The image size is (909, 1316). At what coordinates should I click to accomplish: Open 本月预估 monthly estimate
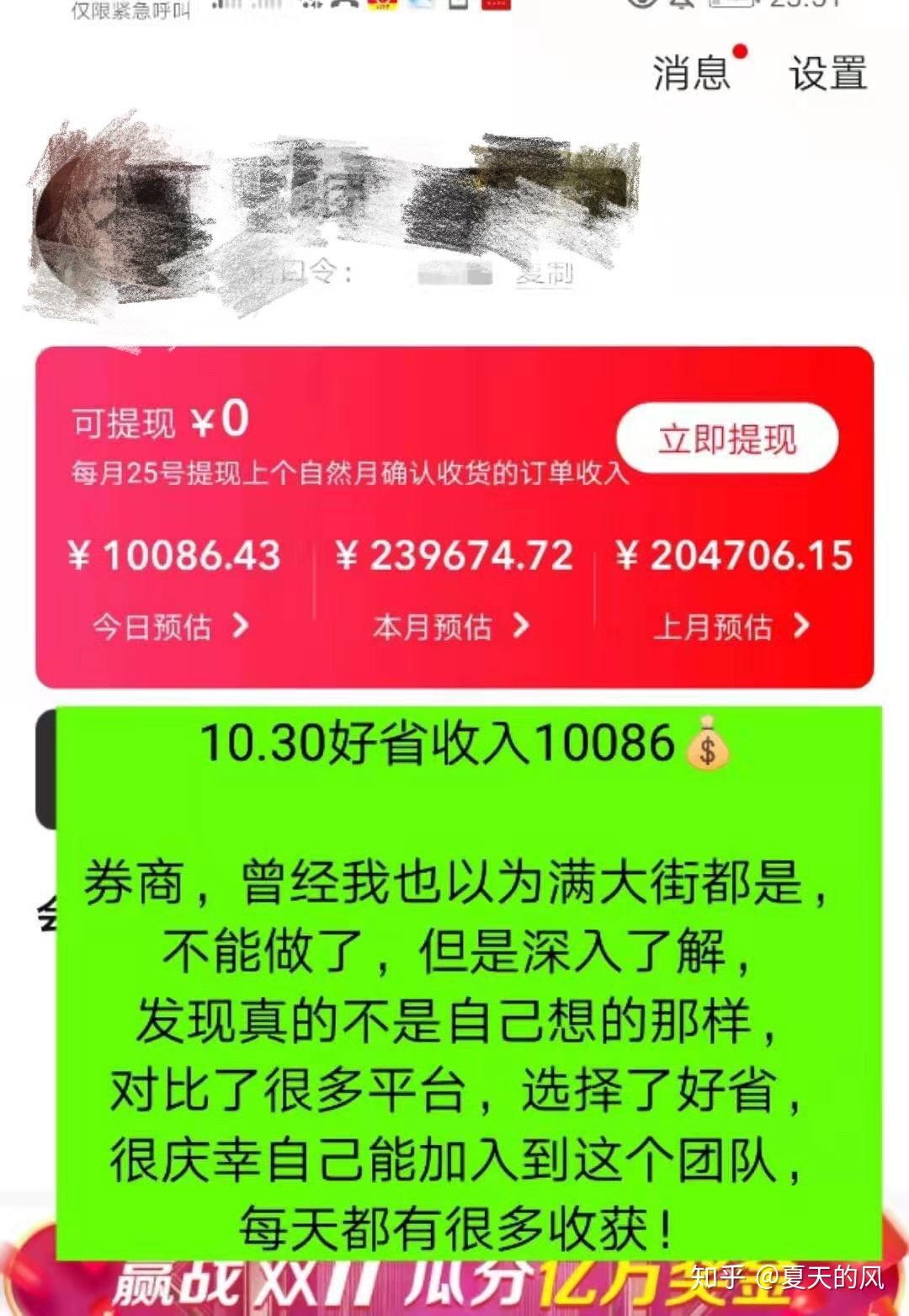click(x=452, y=626)
